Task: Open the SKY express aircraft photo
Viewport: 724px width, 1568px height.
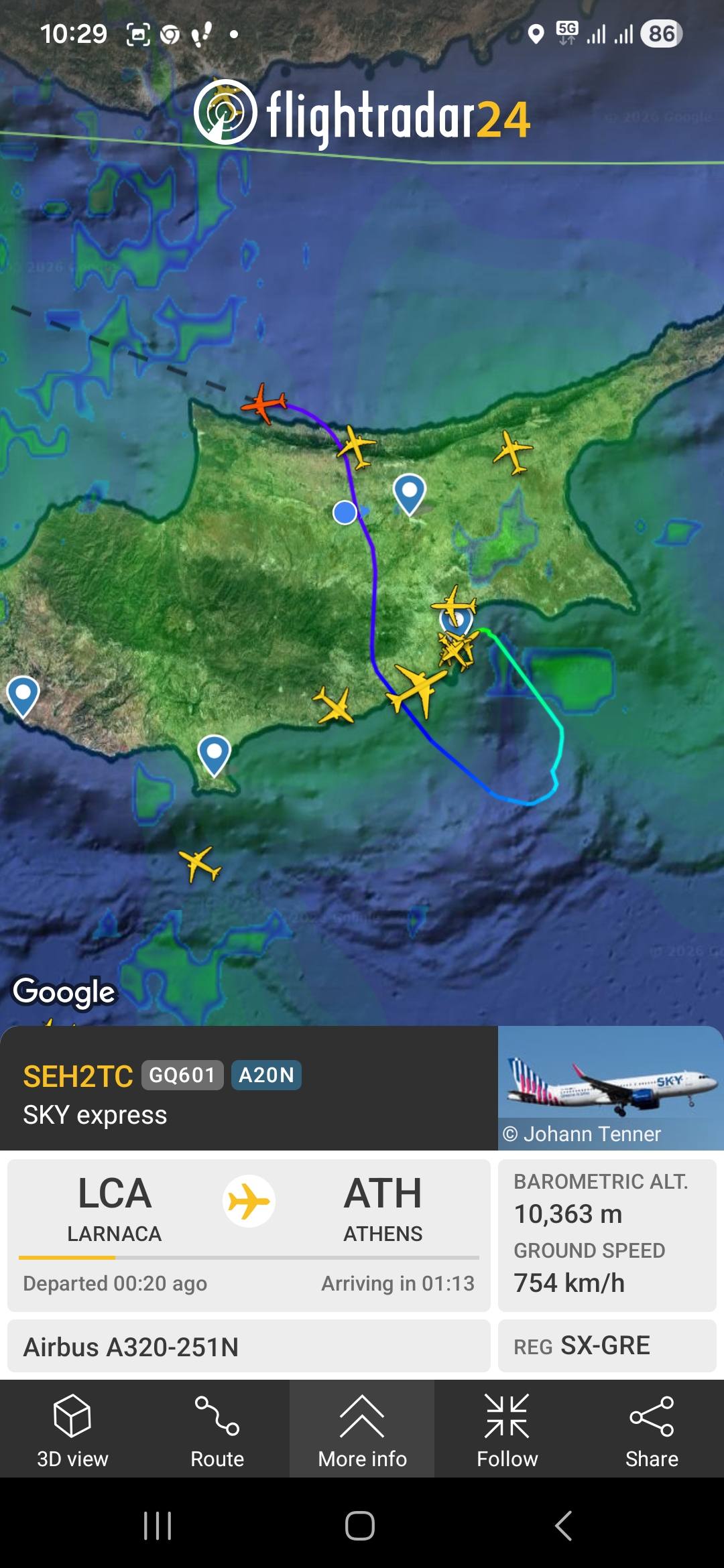Action: click(610, 1087)
